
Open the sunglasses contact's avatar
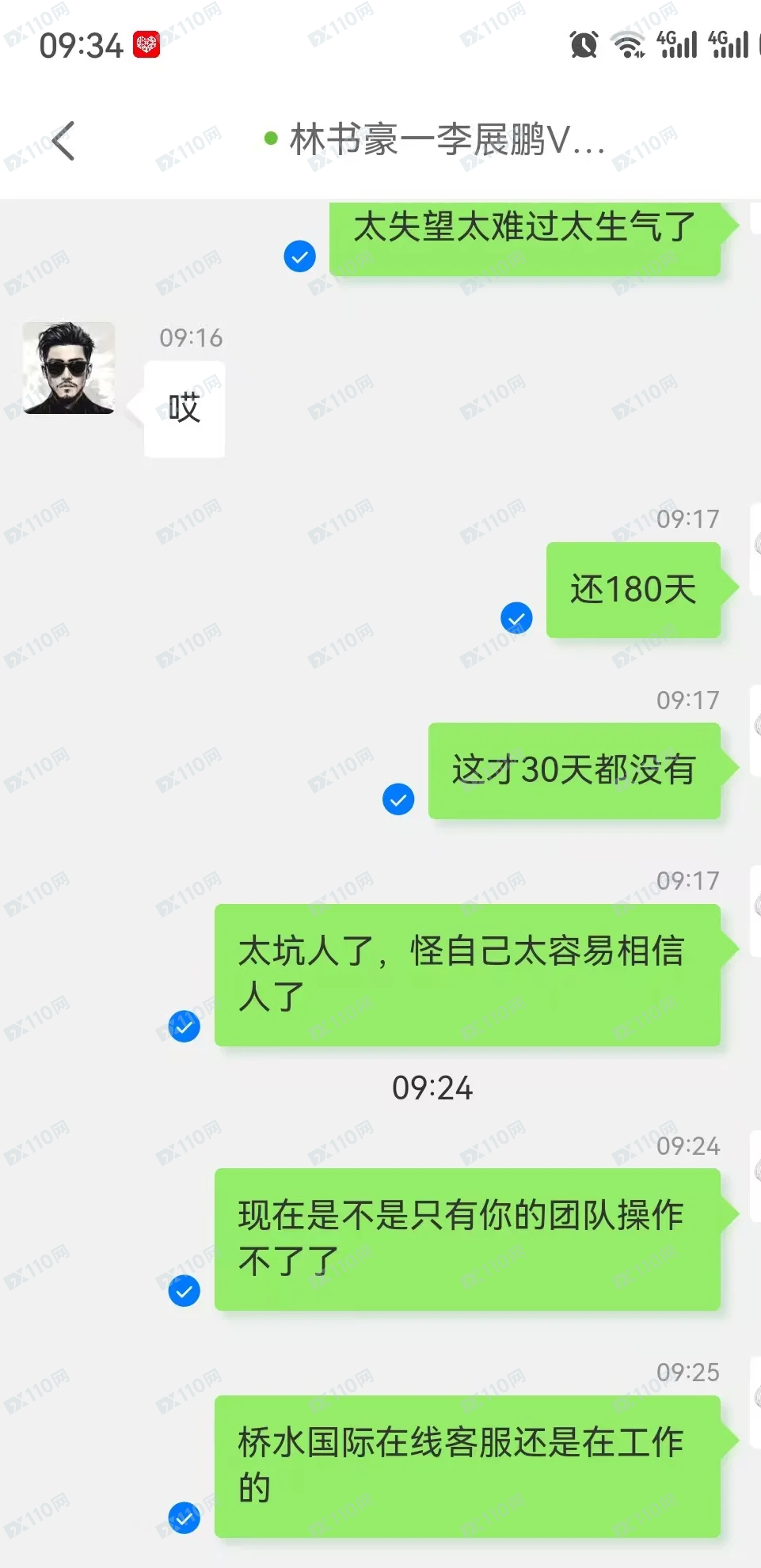pyautogui.click(x=69, y=368)
